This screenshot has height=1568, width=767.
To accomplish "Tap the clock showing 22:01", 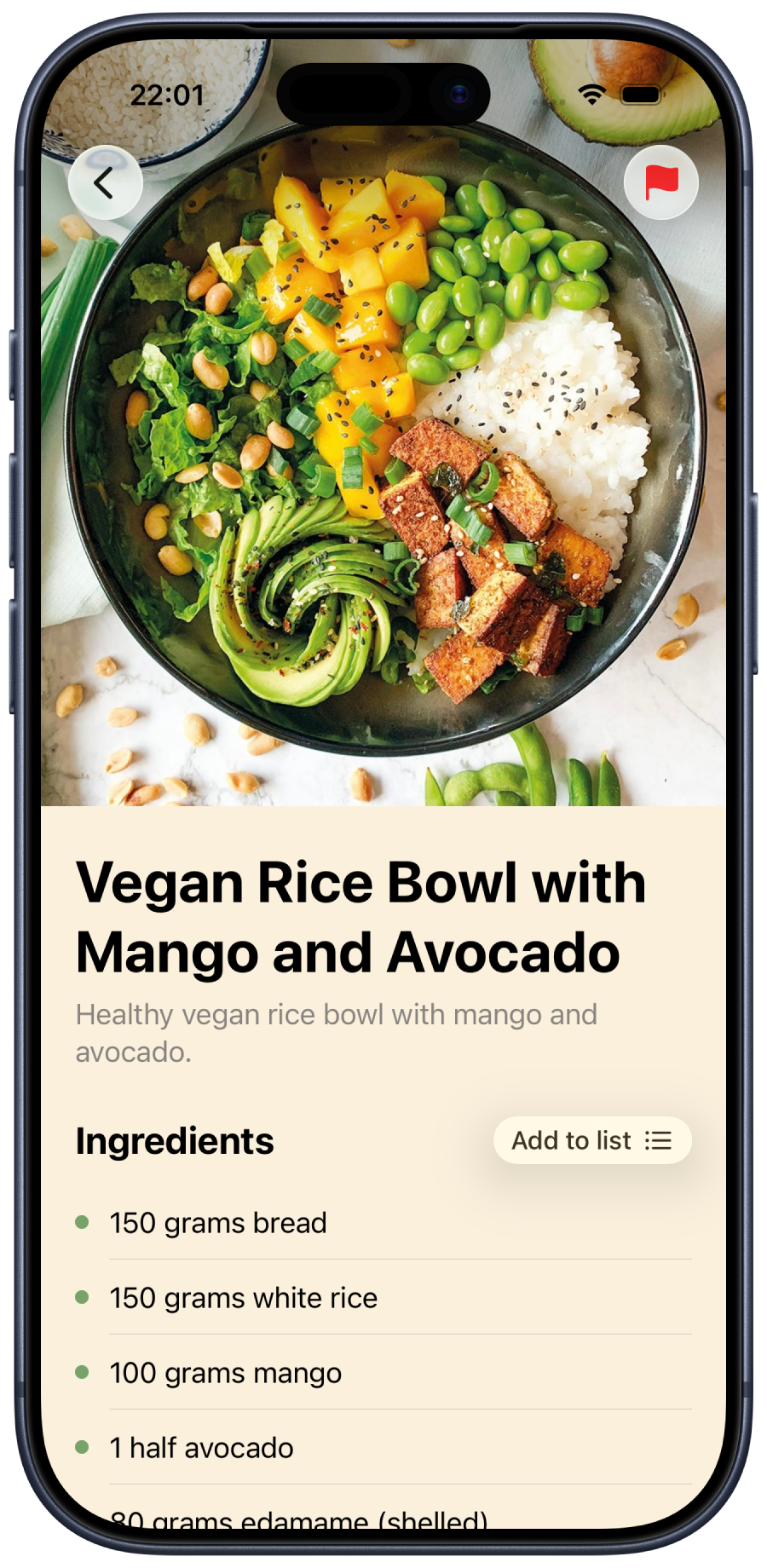I will click(x=167, y=95).
